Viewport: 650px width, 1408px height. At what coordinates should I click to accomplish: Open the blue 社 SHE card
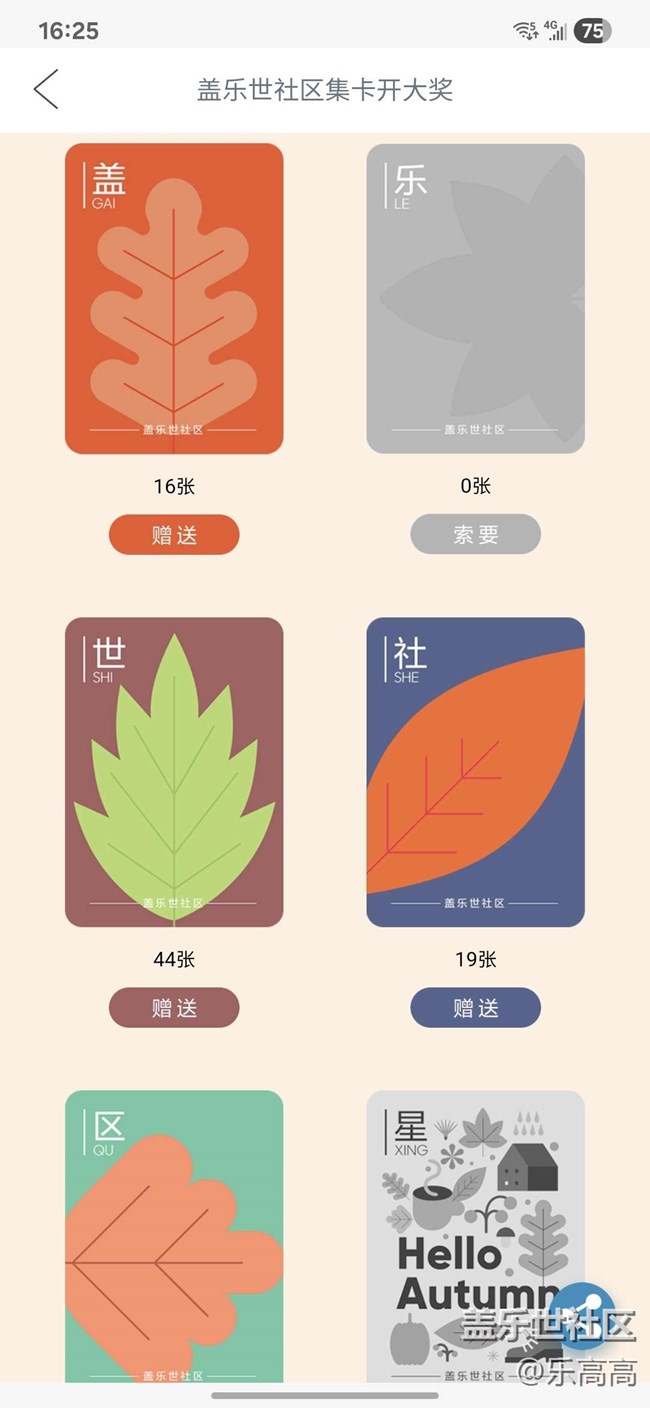tap(475, 771)
